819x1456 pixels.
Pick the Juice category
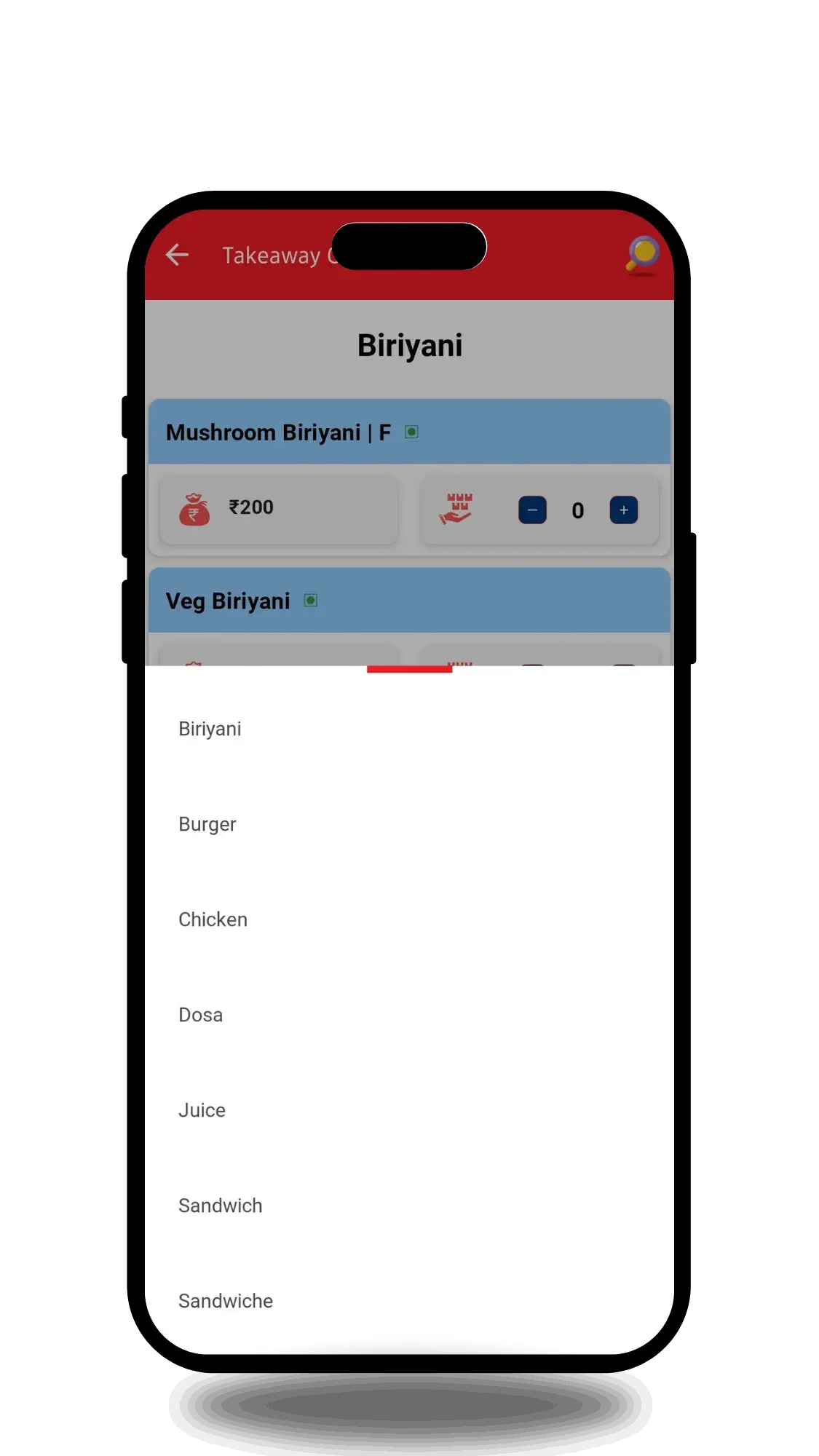(202, 1110)
